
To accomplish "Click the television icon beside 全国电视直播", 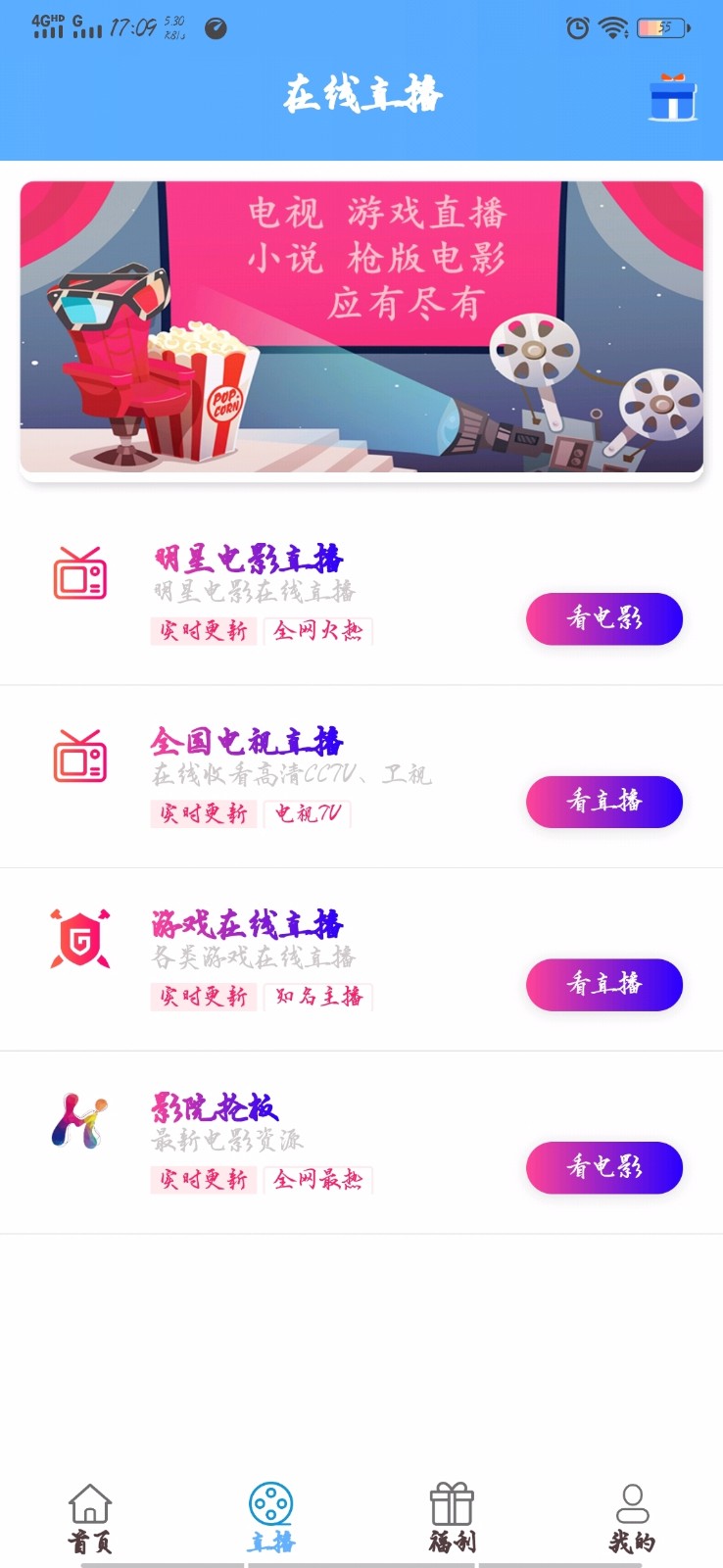I will [79, 757].
